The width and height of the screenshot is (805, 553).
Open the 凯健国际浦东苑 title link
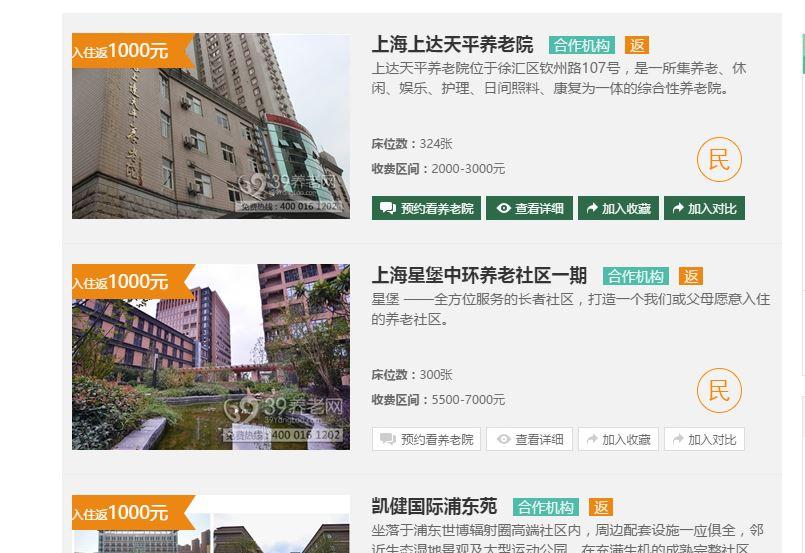[x=434, y=507]
